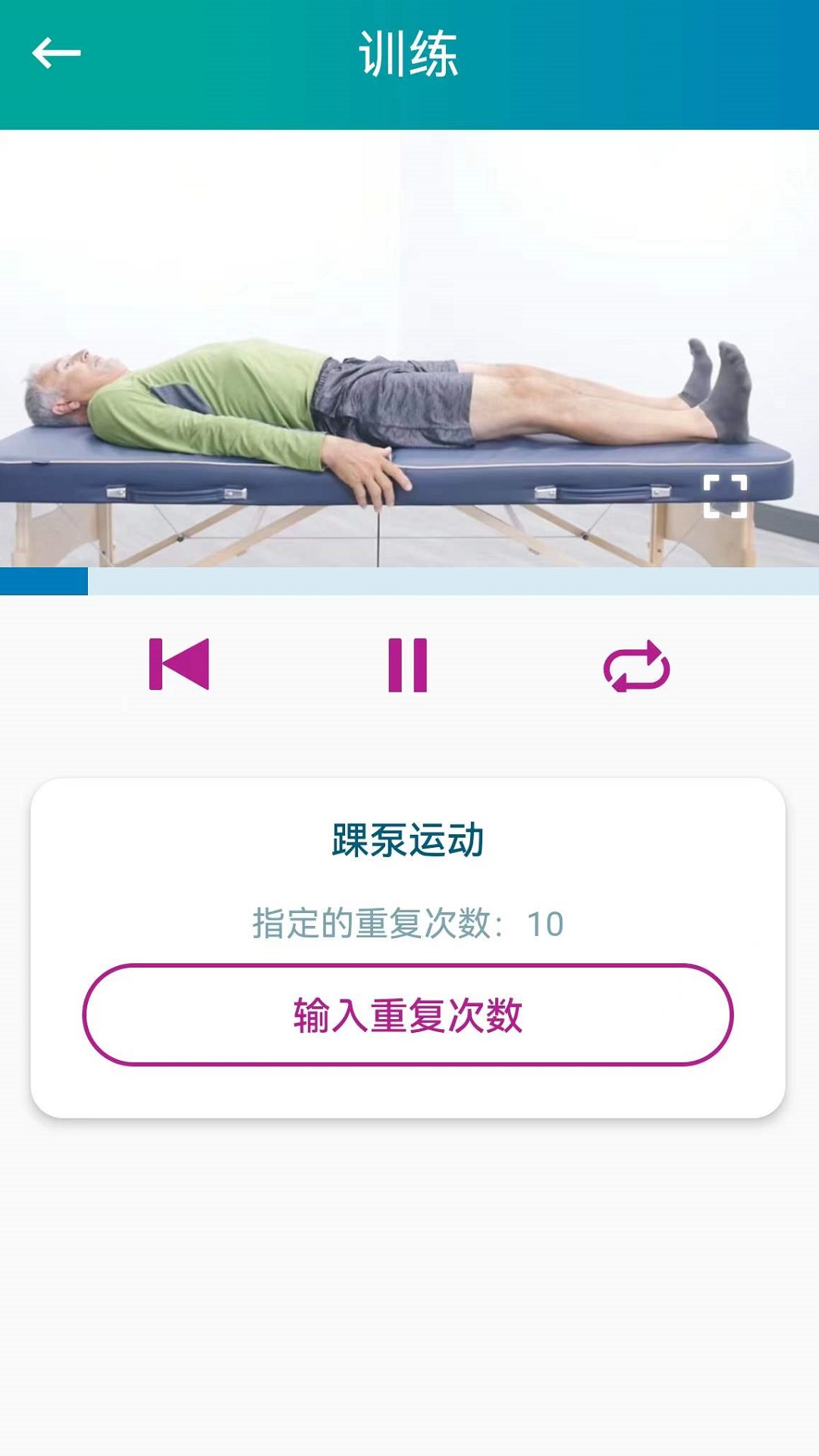Tap the back arrow to exit training

click(55, 53)
